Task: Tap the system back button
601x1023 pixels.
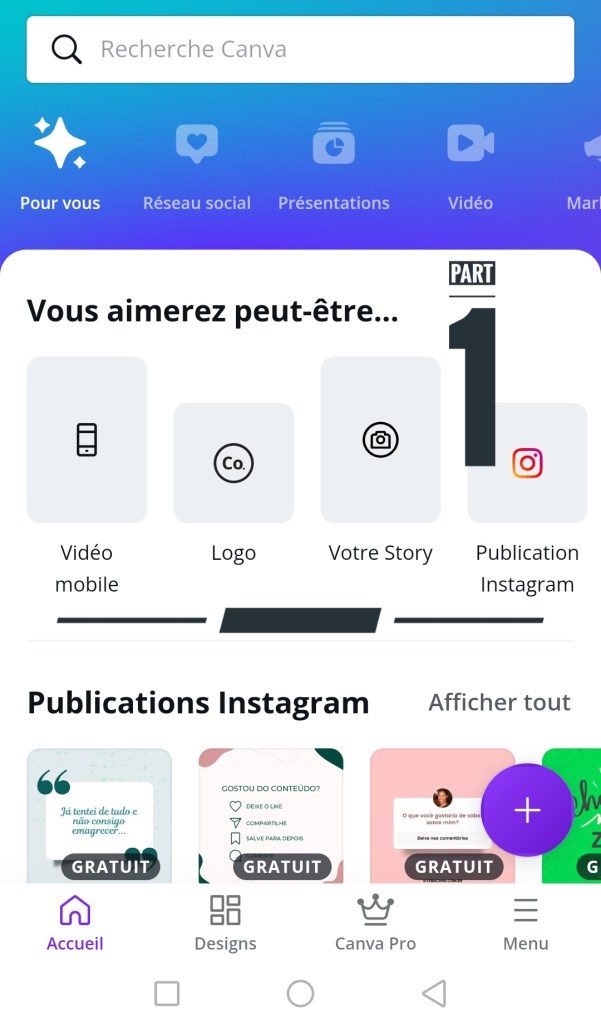Action: point(434,993)
